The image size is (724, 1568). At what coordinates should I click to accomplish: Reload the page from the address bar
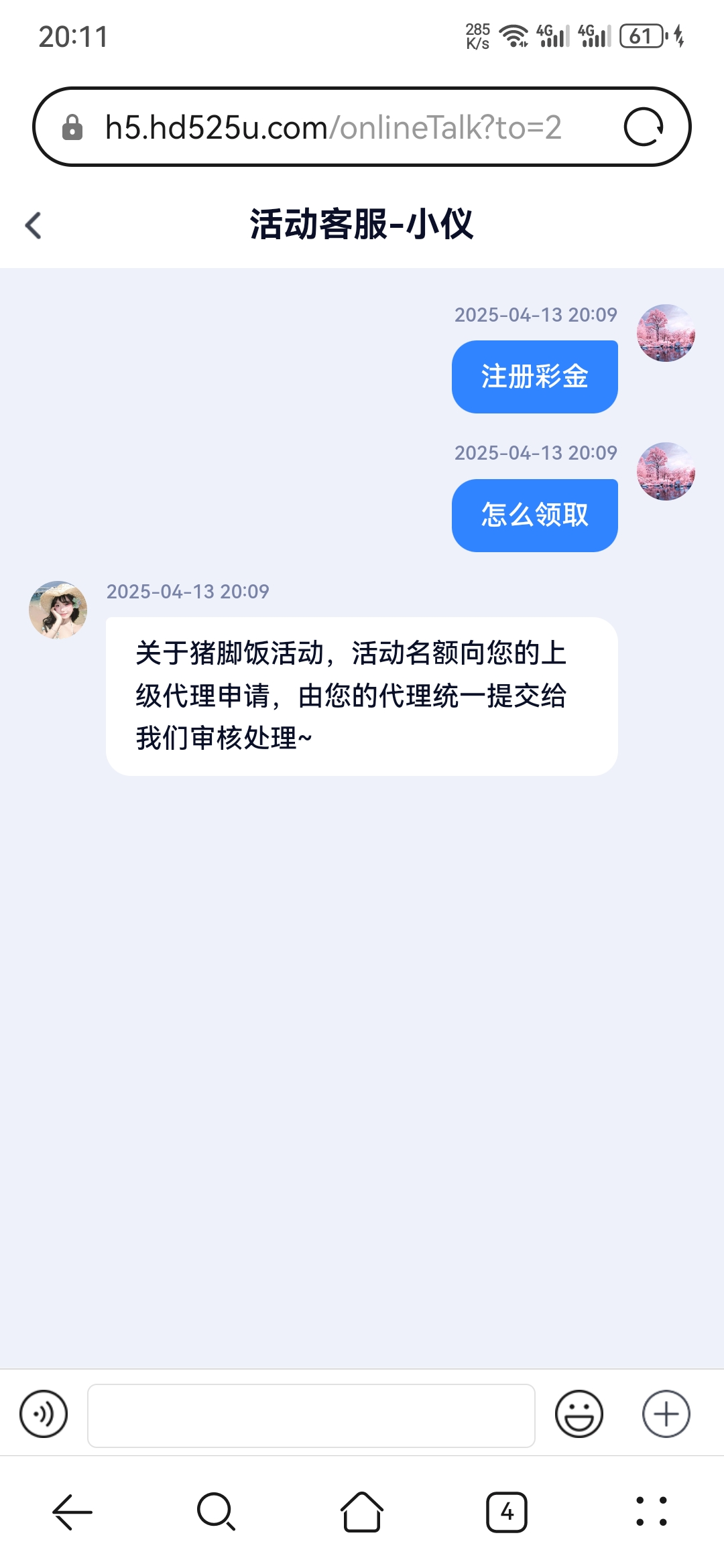click(x=644, y=127)
